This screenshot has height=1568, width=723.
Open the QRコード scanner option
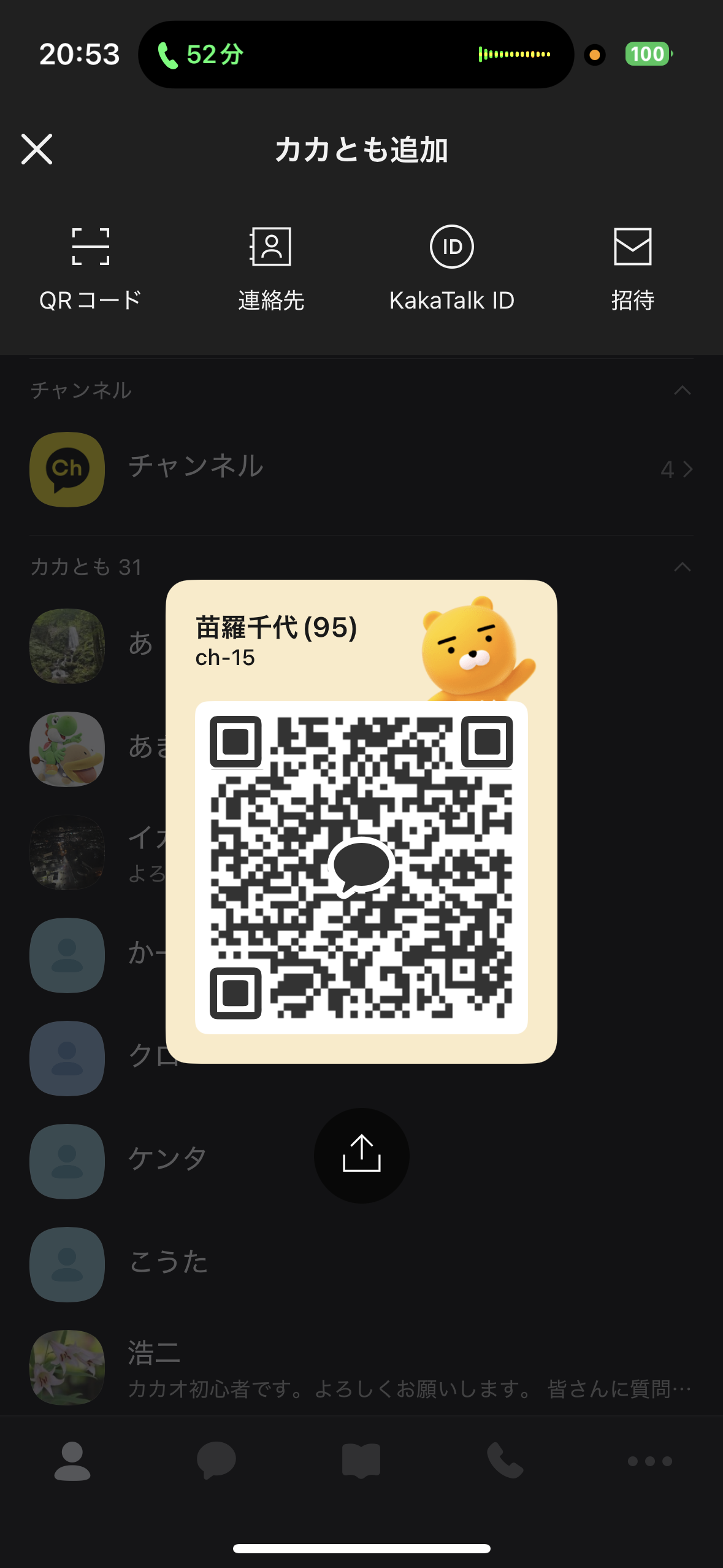pos(91,267)
